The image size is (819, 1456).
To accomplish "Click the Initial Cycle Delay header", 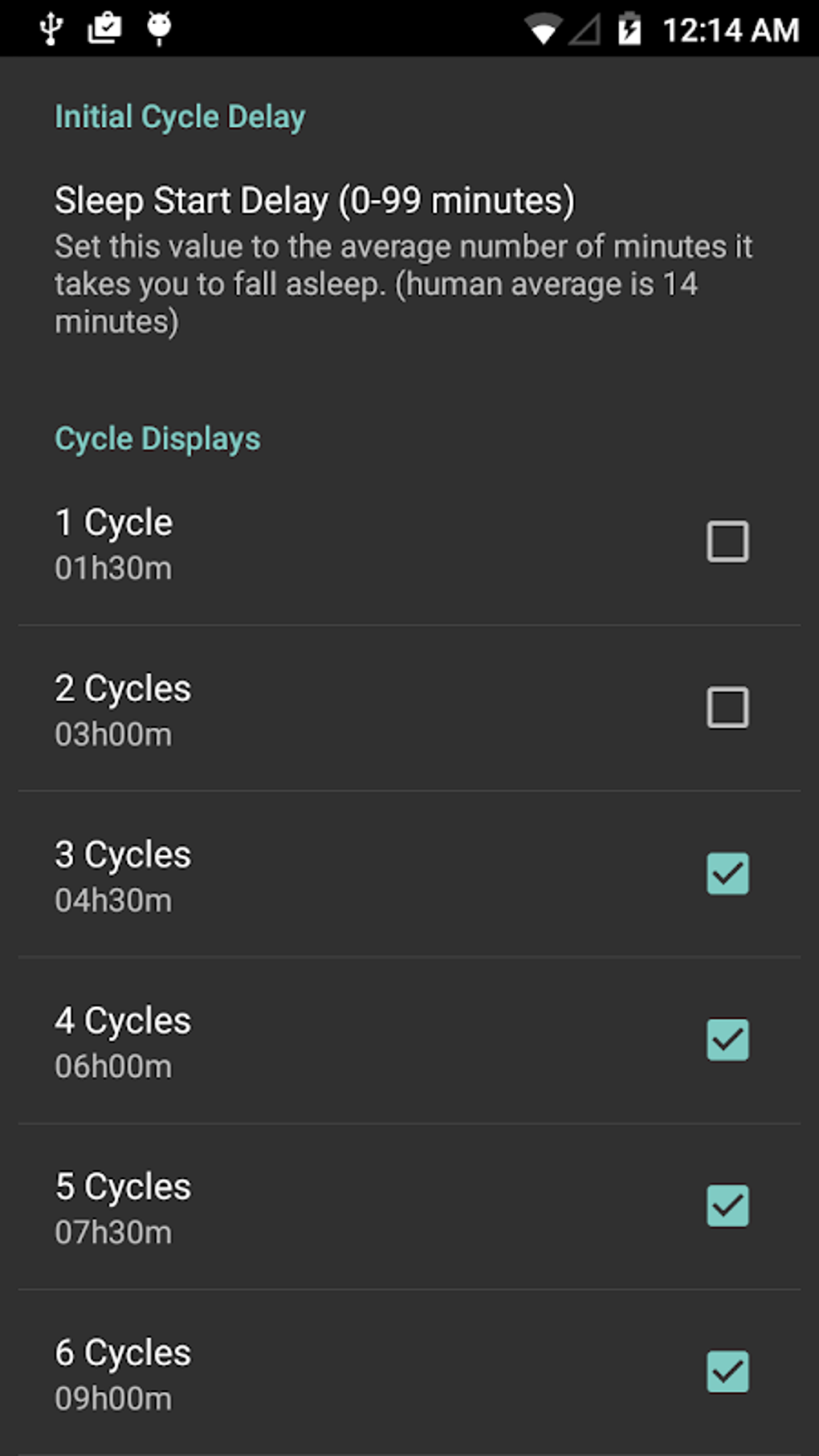I will pyautogui.click(x=179, y=115).
